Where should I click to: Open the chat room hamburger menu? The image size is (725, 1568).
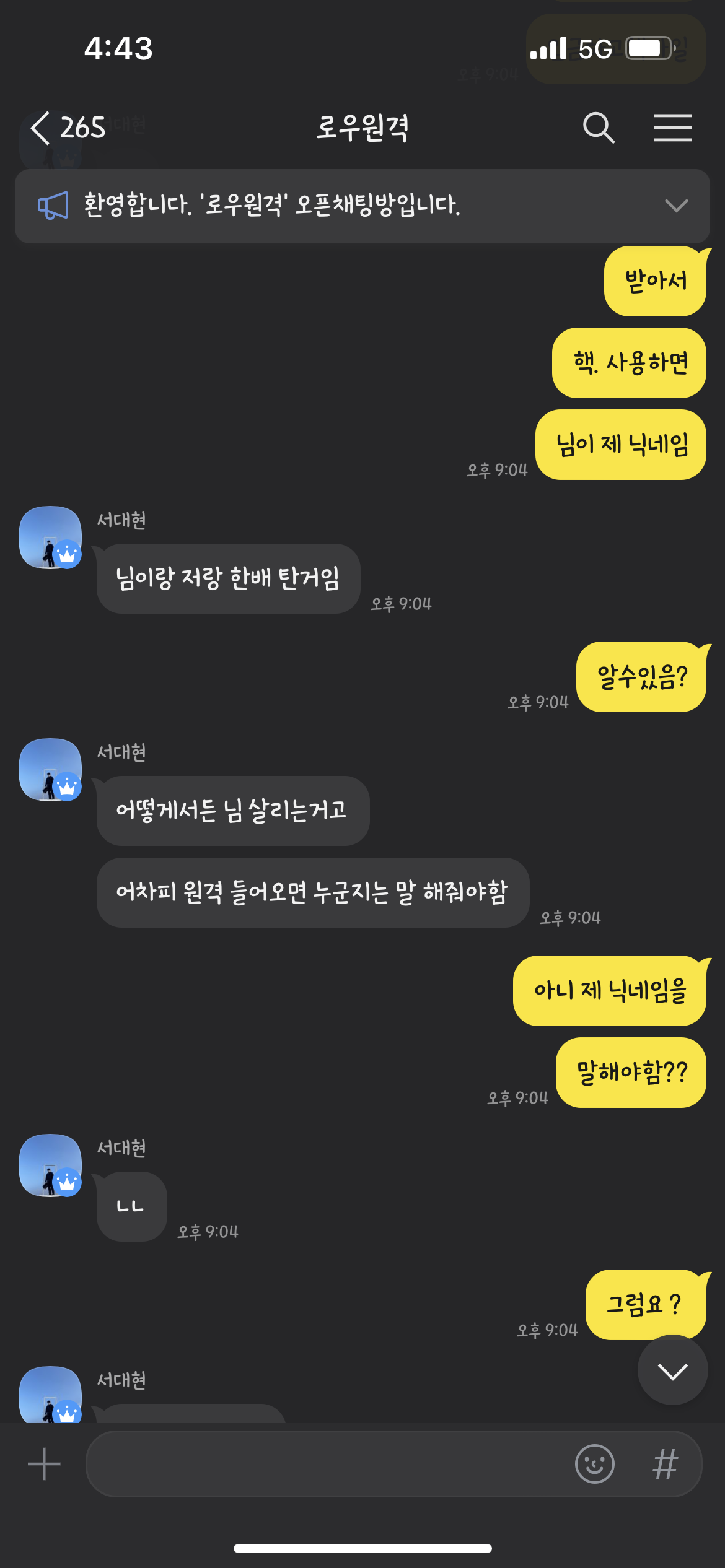(672, 128)
